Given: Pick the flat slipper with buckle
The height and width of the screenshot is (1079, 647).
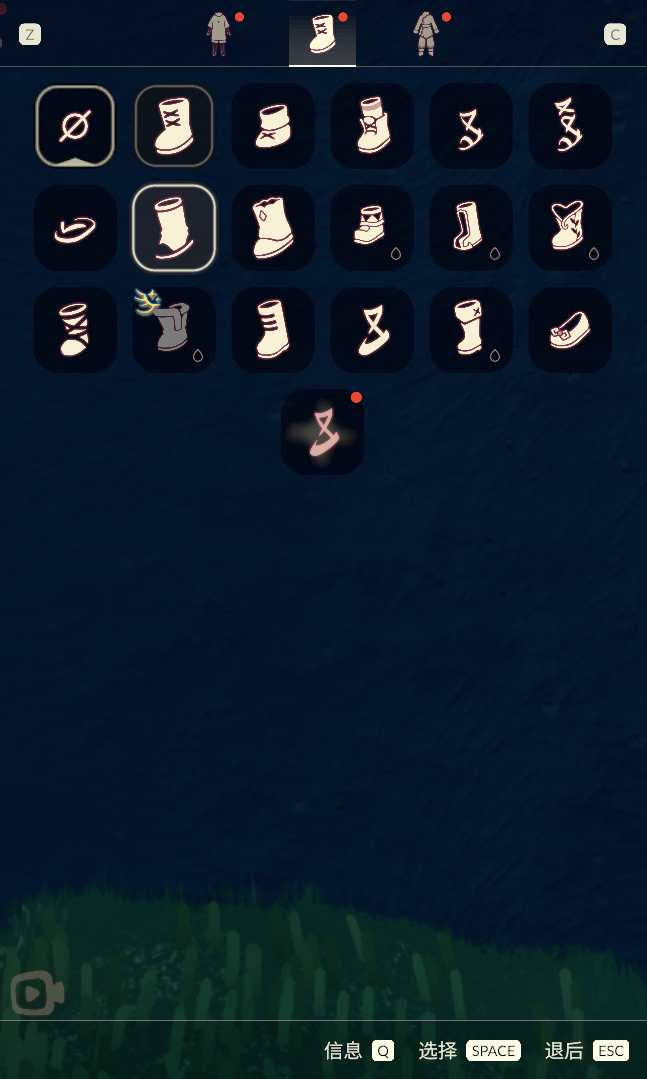Looking at the screenshot, I should 570,329.
